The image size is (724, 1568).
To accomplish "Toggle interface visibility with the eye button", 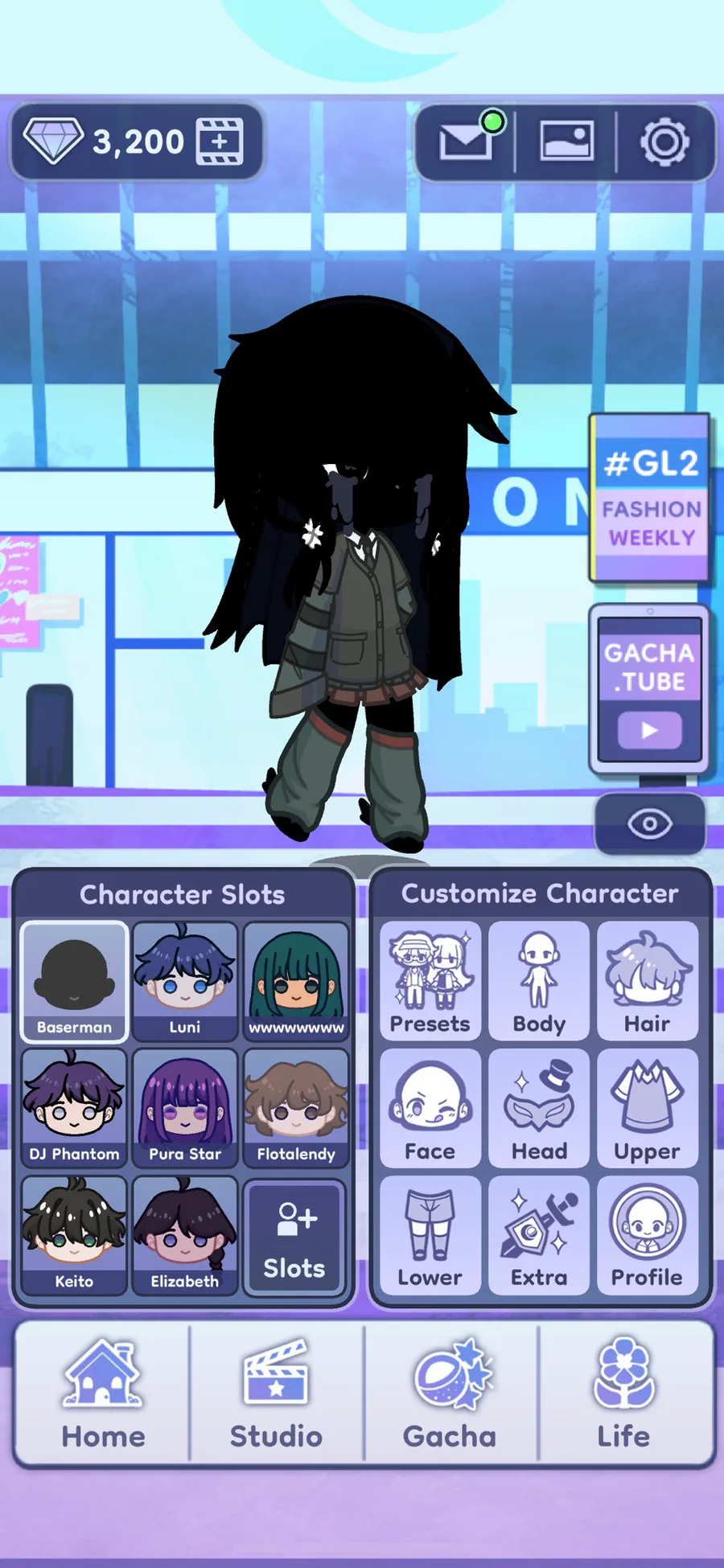I will point(649,824).
